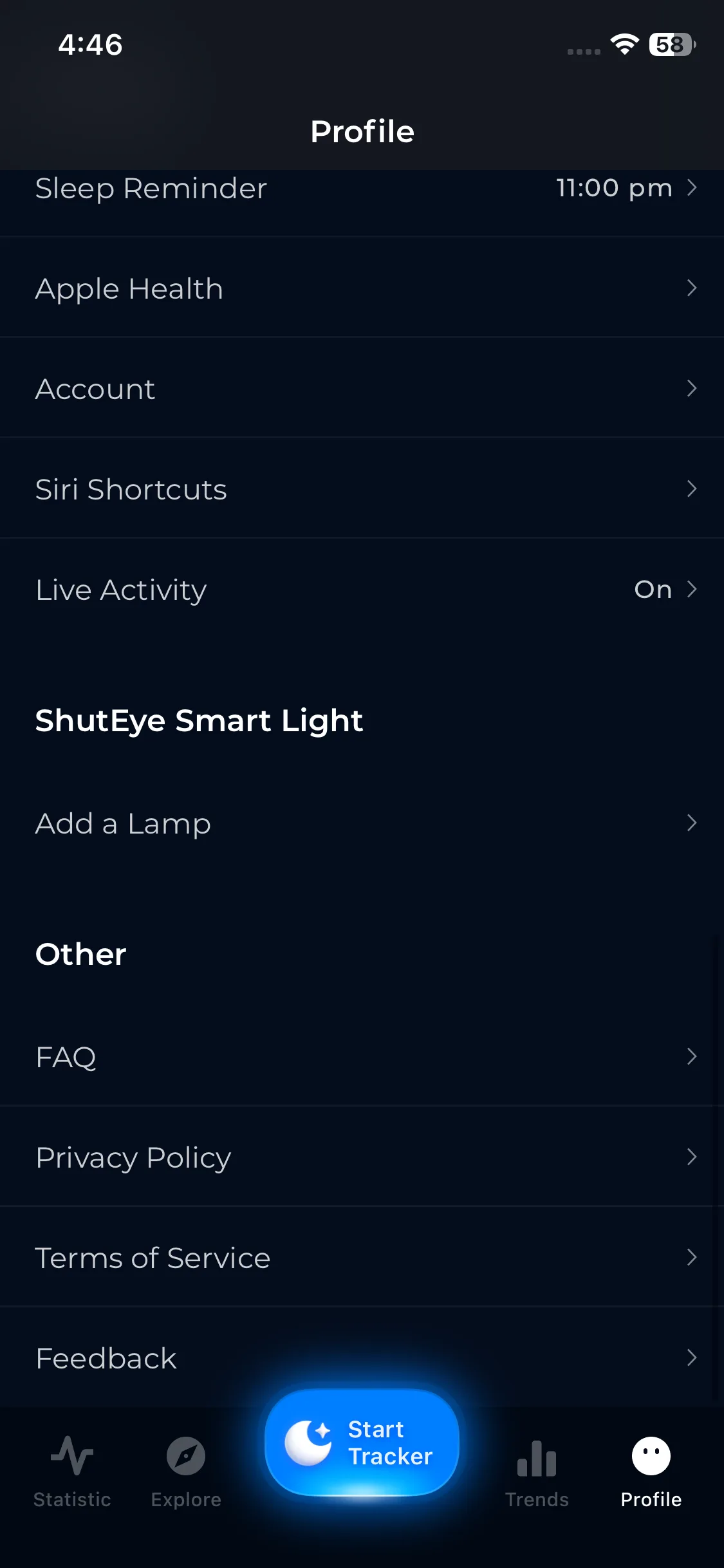Tap the Start Tracker button
This screenshot has width=724, height=1568.
pyautogui.click(x=362, y=1442)
